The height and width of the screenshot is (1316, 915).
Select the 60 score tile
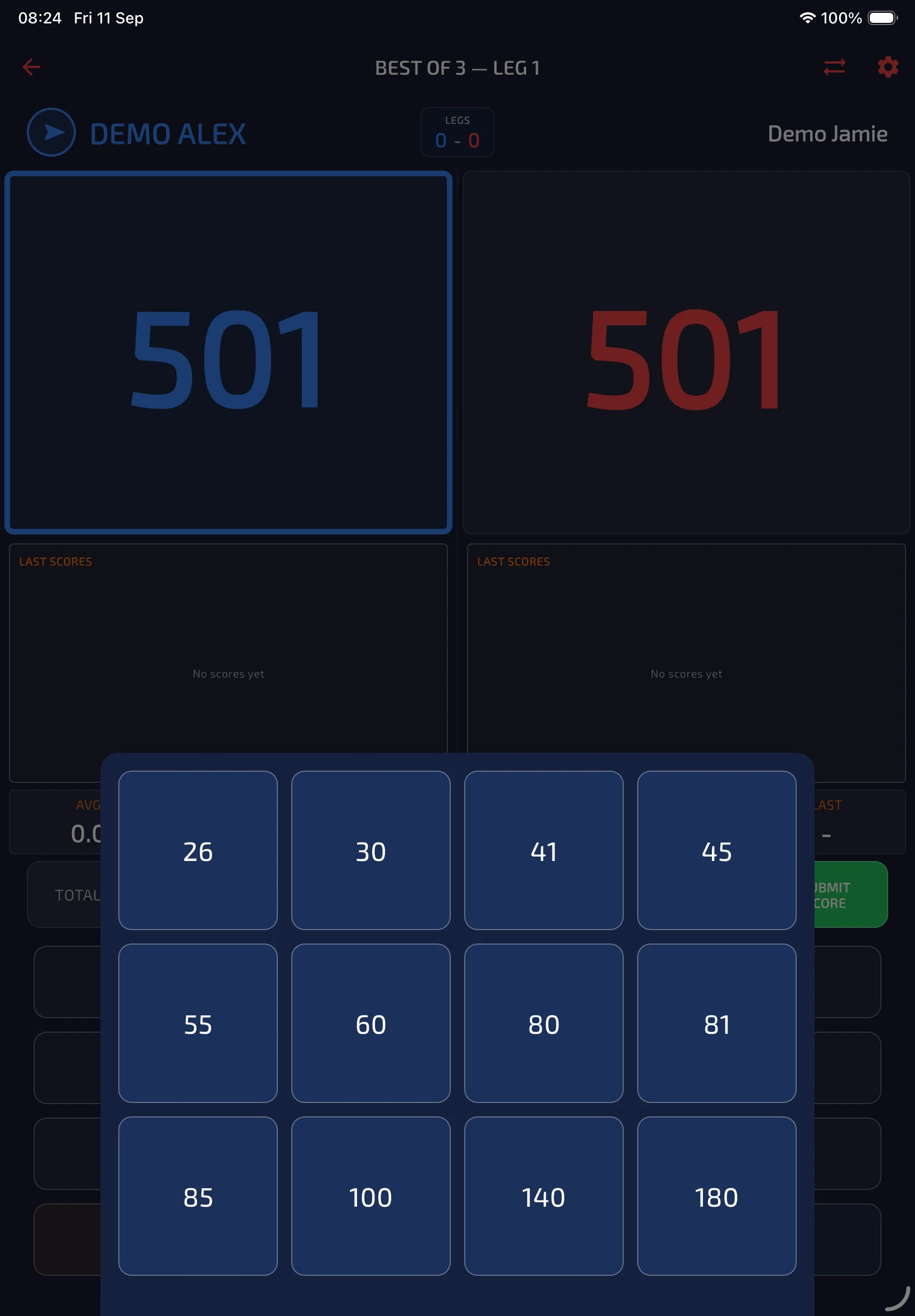coord(370,1023)
